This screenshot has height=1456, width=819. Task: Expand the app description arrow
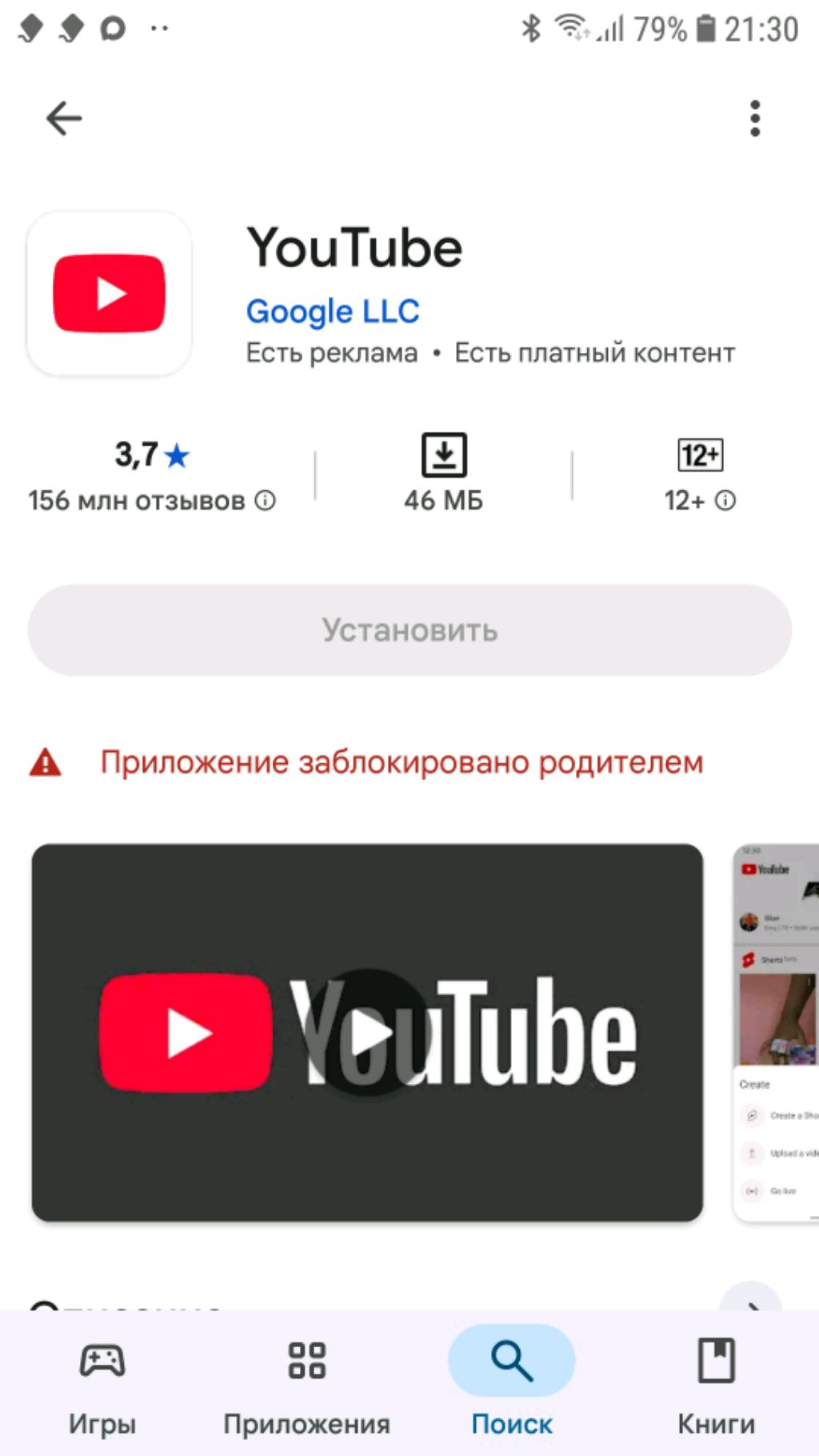click(x=750, y=1299)
